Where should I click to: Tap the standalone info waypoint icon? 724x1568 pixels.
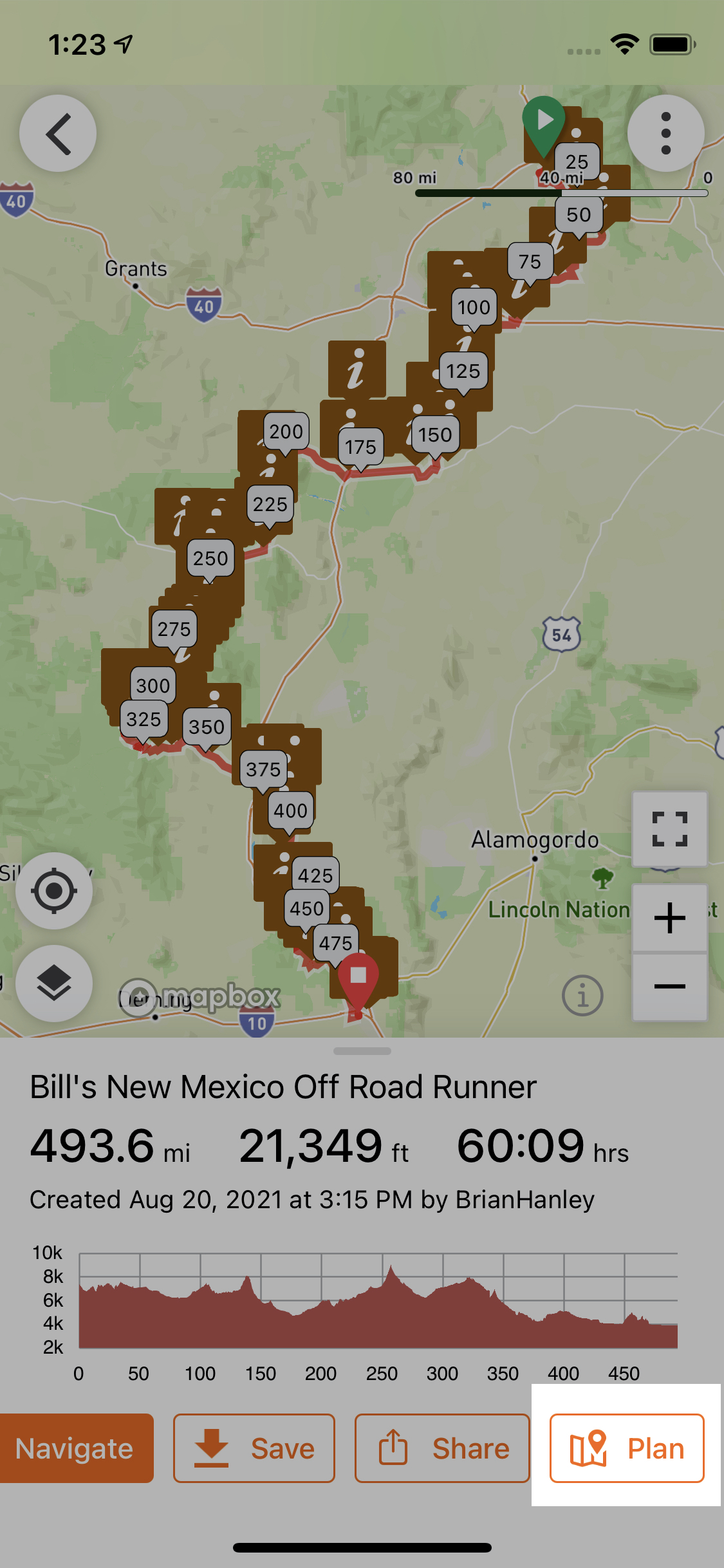357,369
